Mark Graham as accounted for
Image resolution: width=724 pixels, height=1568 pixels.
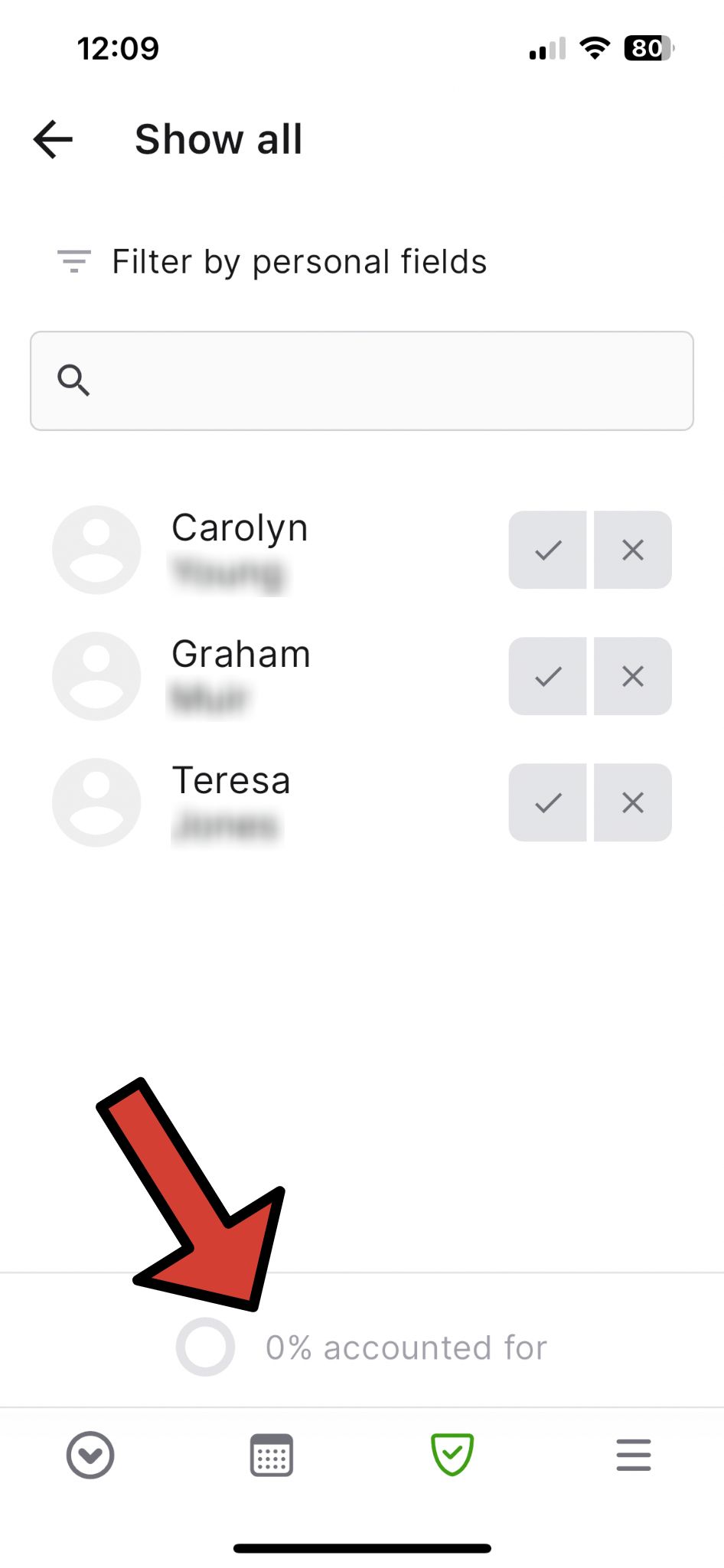pyautogui.click(x=548, y=676)
